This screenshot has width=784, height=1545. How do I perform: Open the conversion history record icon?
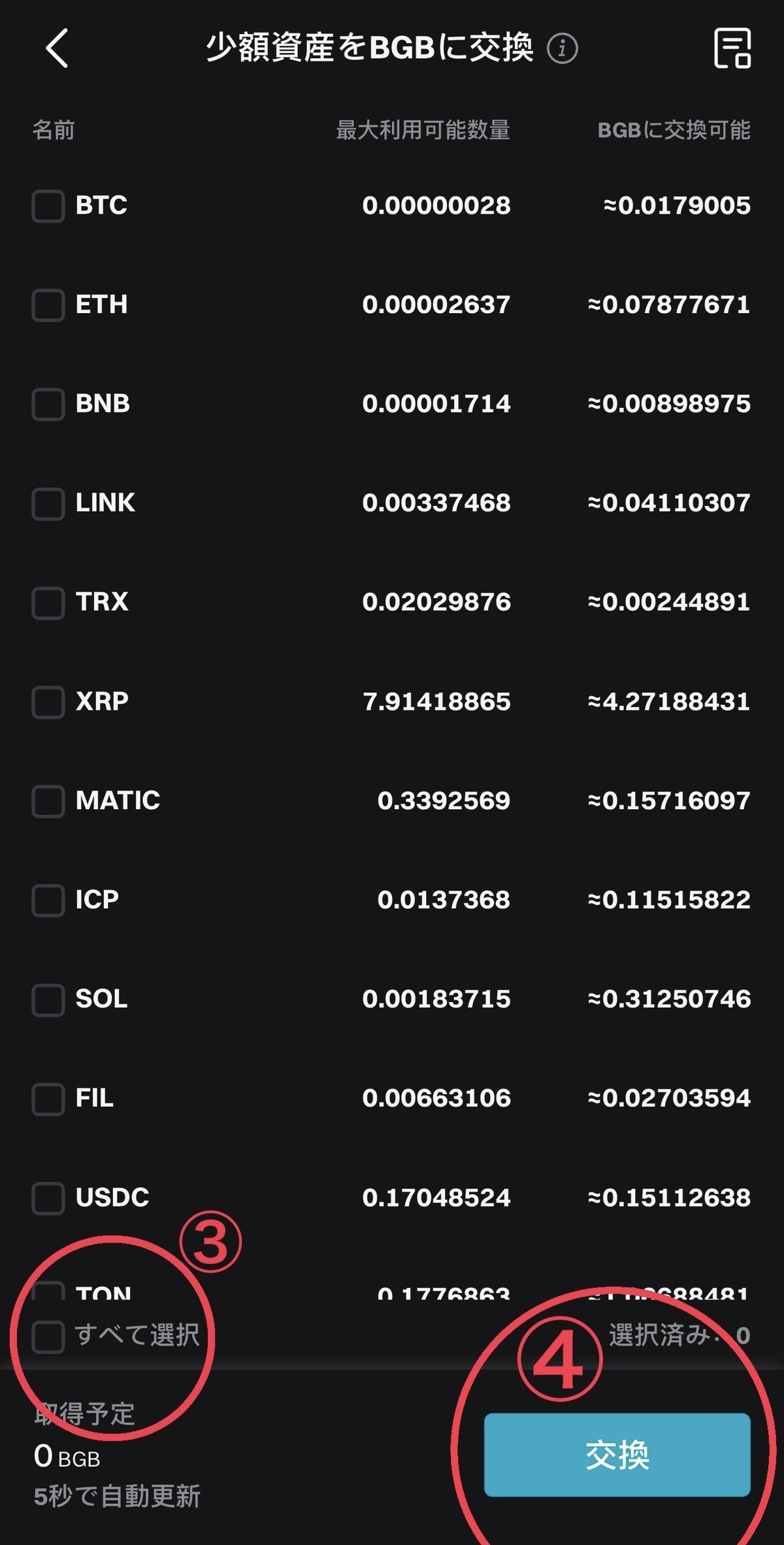point(733,49)
